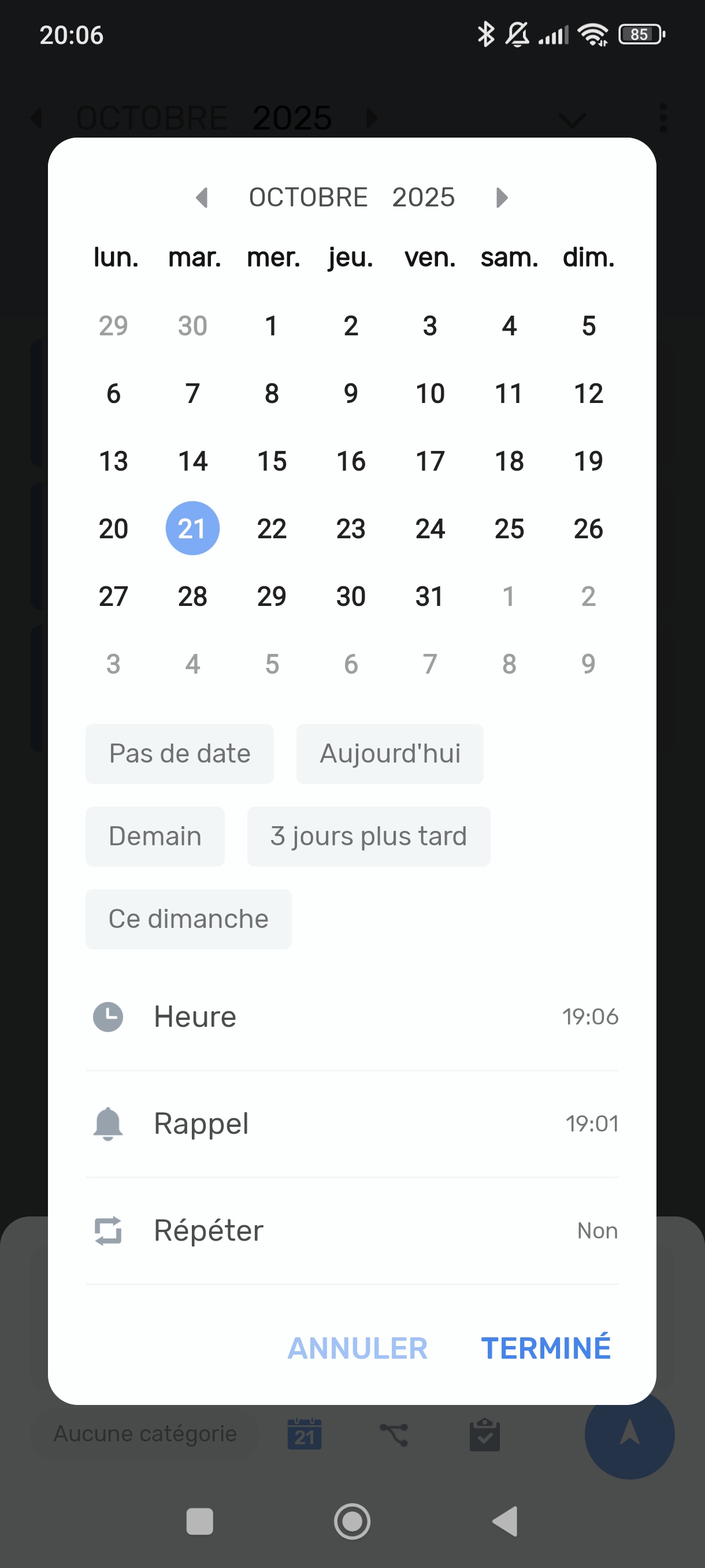Open the time picker via the clock icon

coord(108,1016)
